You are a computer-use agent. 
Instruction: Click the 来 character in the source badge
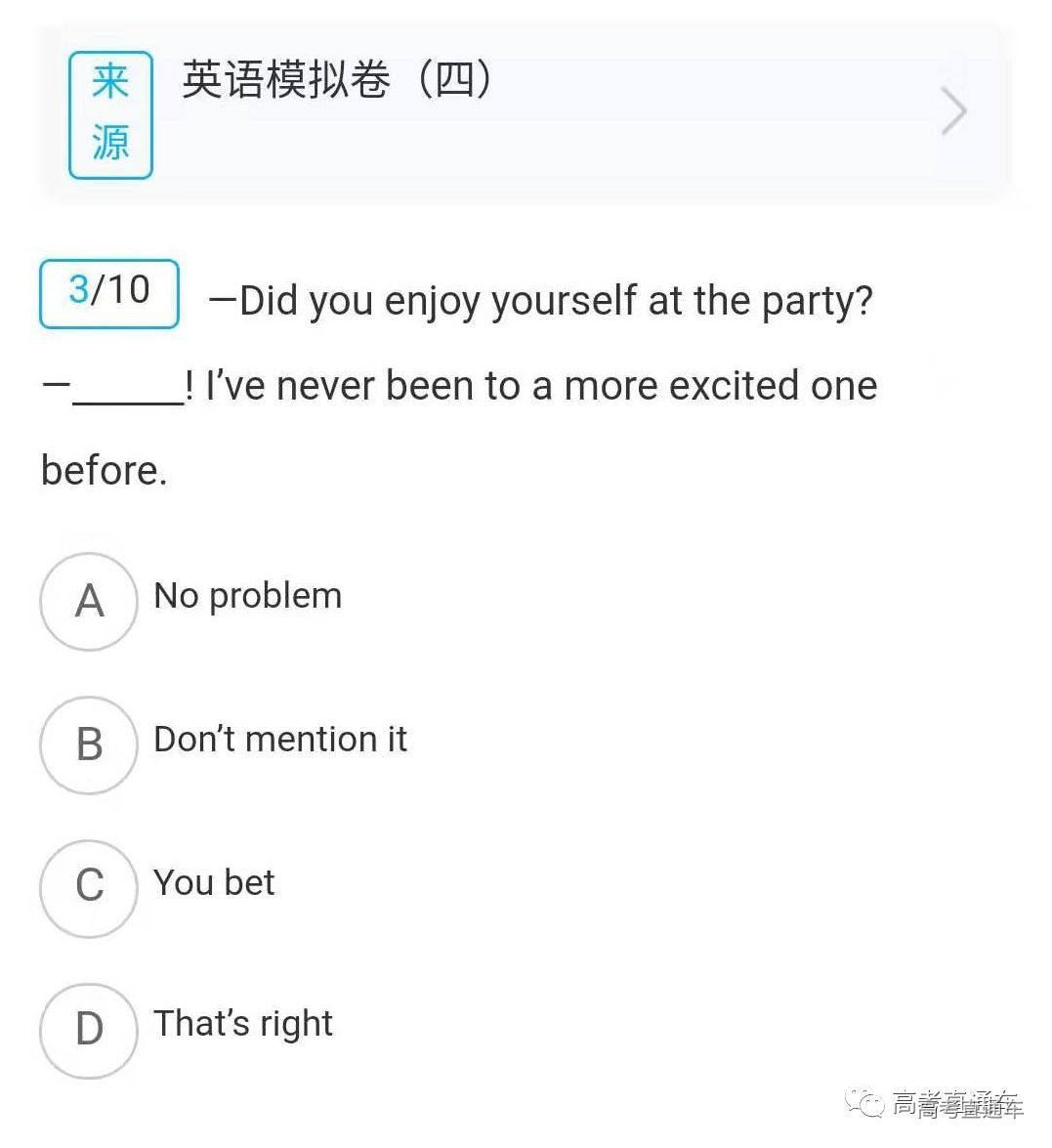[109, 83]
